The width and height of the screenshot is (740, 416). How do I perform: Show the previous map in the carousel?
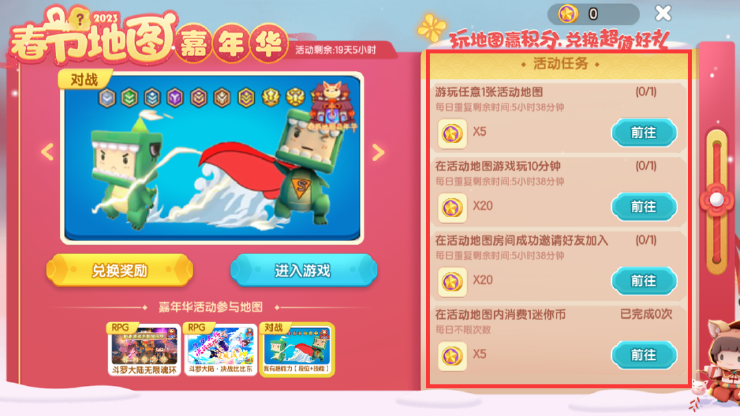click(x=46, y=152)
